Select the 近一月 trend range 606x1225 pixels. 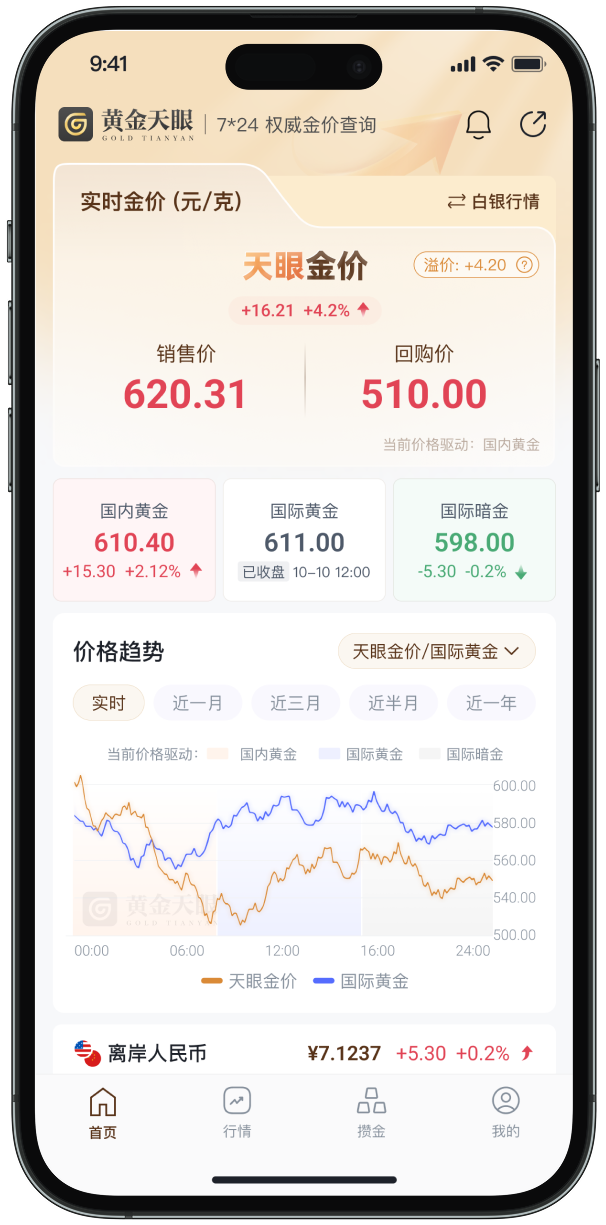[x=197, y=703]
